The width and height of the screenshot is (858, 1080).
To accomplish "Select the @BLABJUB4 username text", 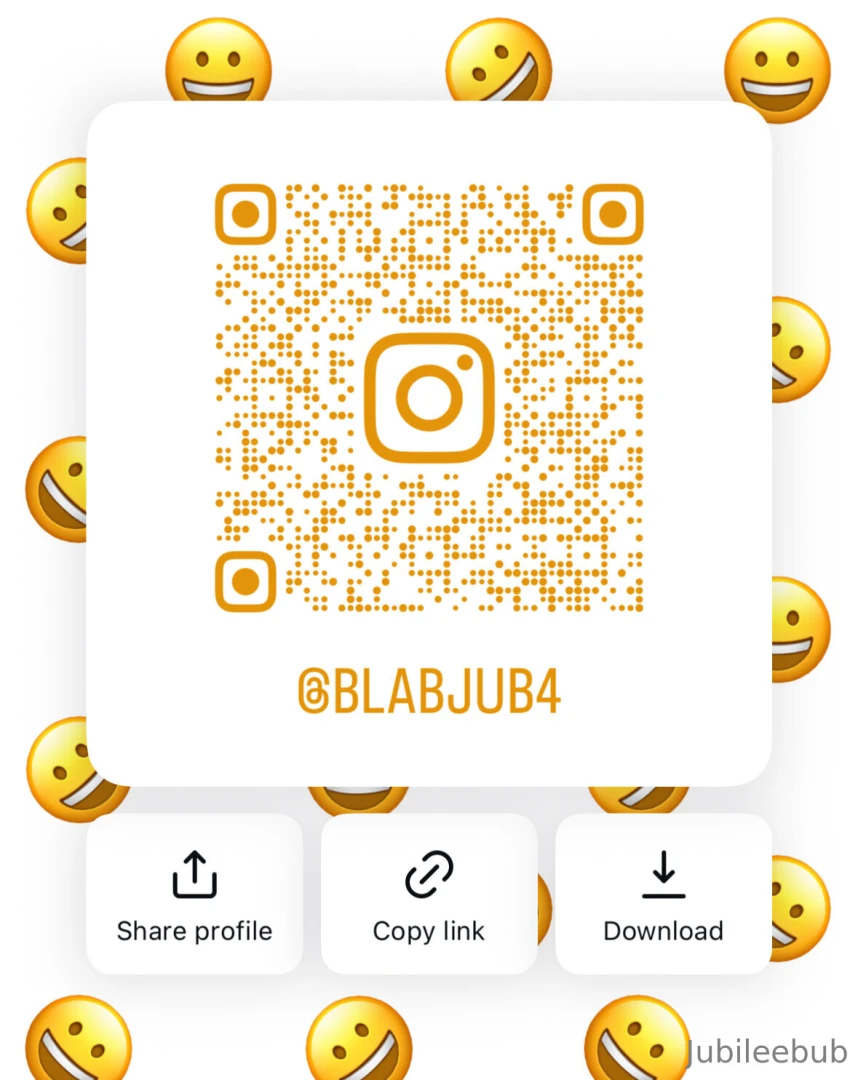I will click(x=430, y=692).
